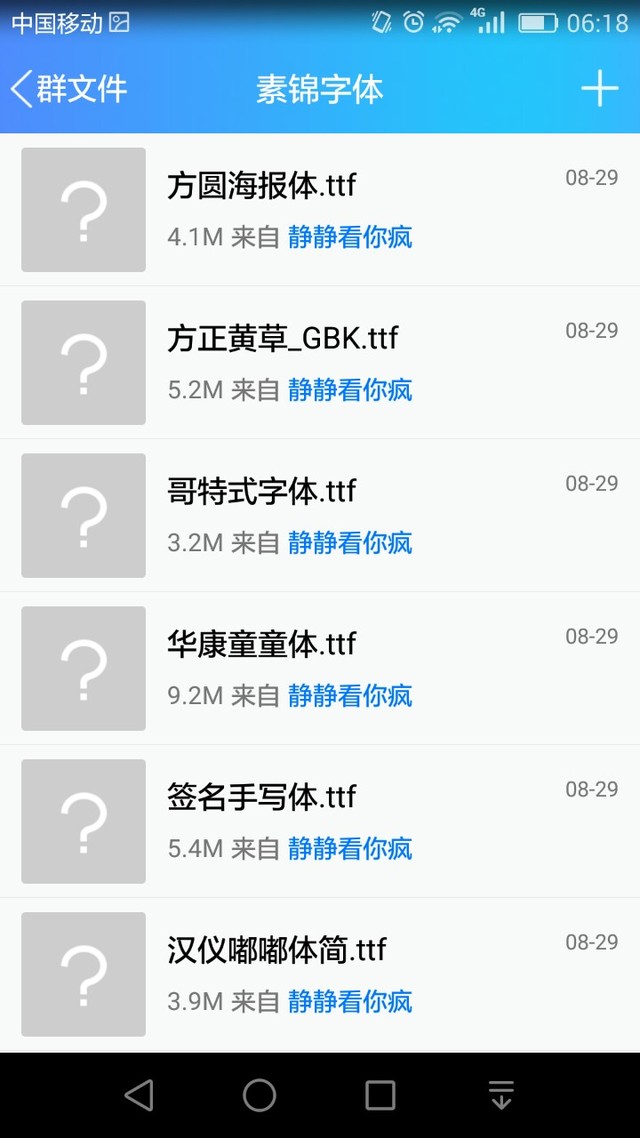The image size is (640, 1138).
Task: View uploader 静静看你疯 under 方圆海报体.ttf
Action: [x=350, y=237]
